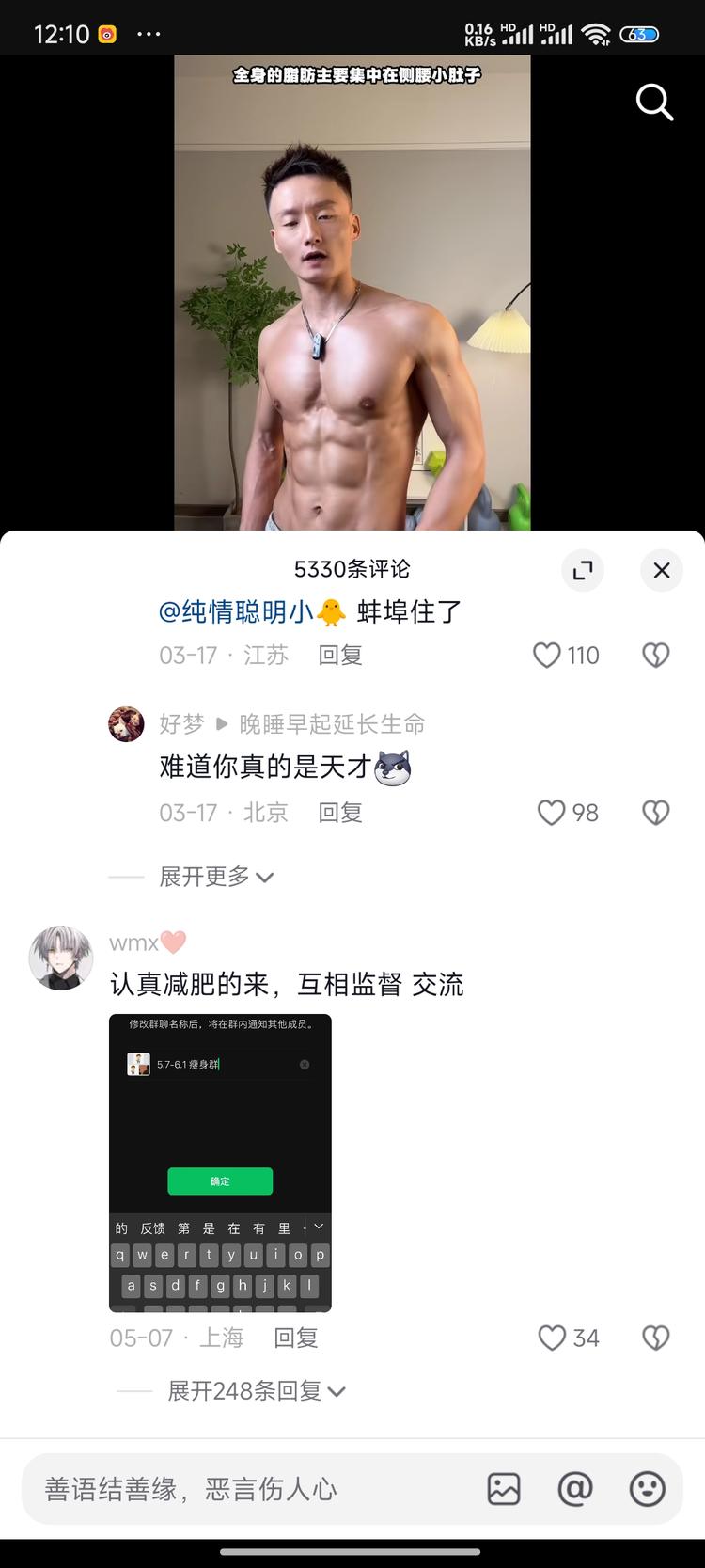Dislike the comment by 好梦
The width and height of the screenshot is (705, 1568).
coord(656,812)
